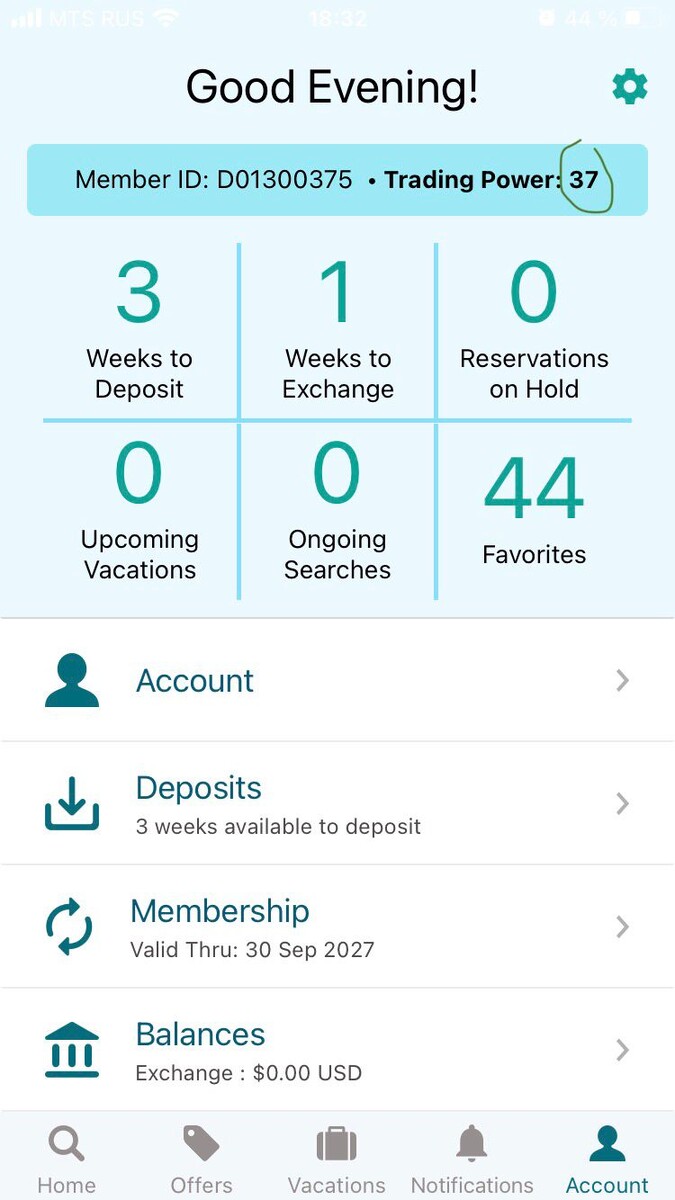Viewport: 675px width, 1200px height.
Task: View Membership details
Action: click(x=337, y=927)
